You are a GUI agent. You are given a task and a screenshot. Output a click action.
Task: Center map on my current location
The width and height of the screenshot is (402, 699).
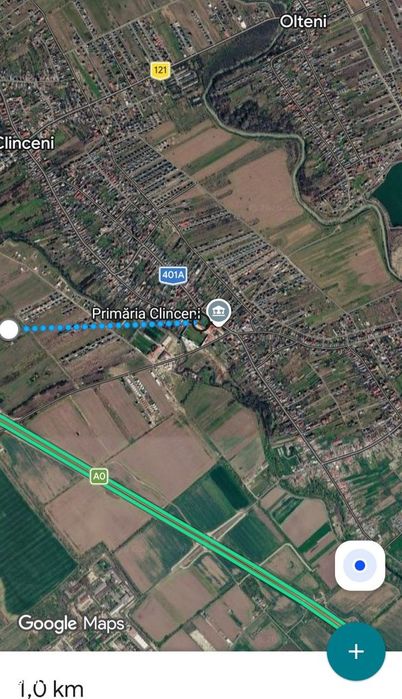360,566
